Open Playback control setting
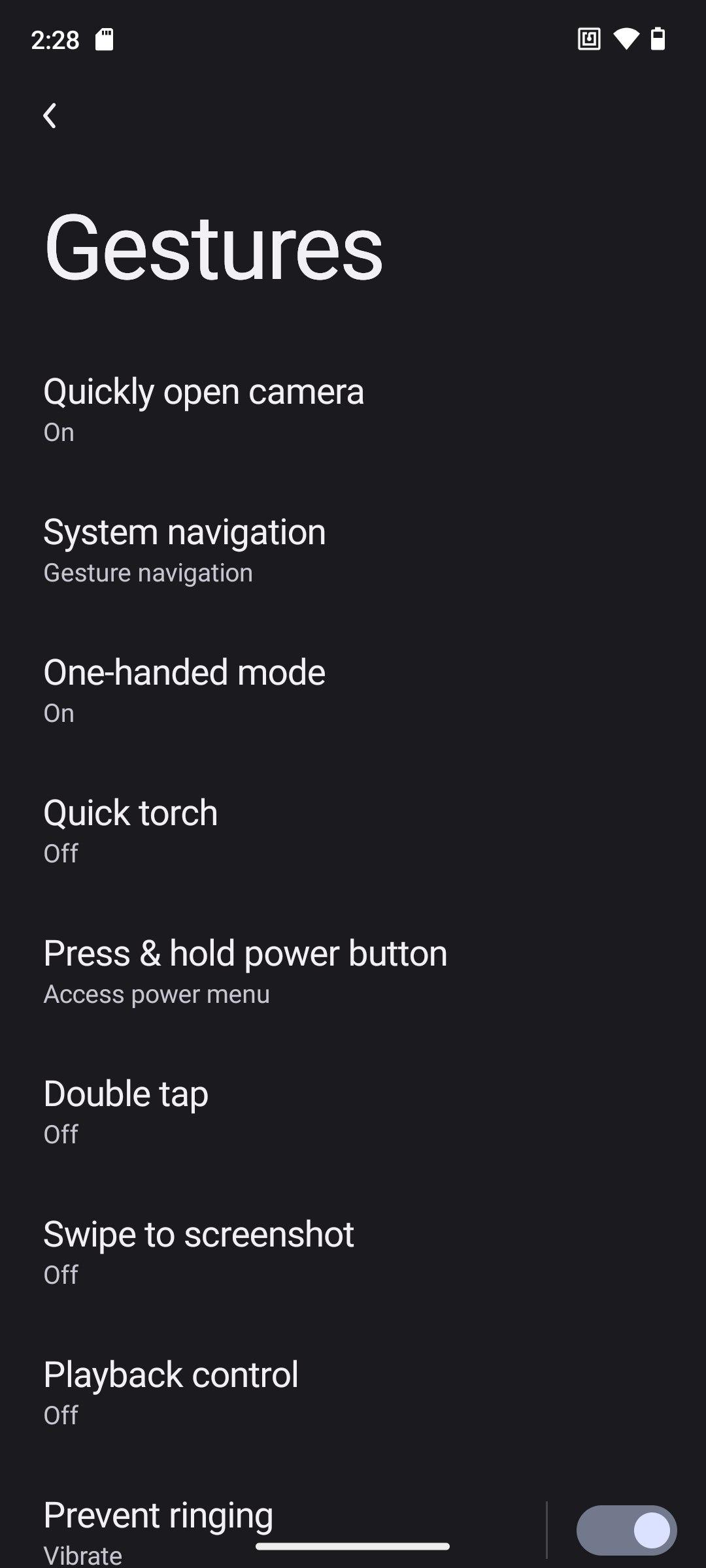This screenshot has height=1568, width=706. click(171, 1393)
